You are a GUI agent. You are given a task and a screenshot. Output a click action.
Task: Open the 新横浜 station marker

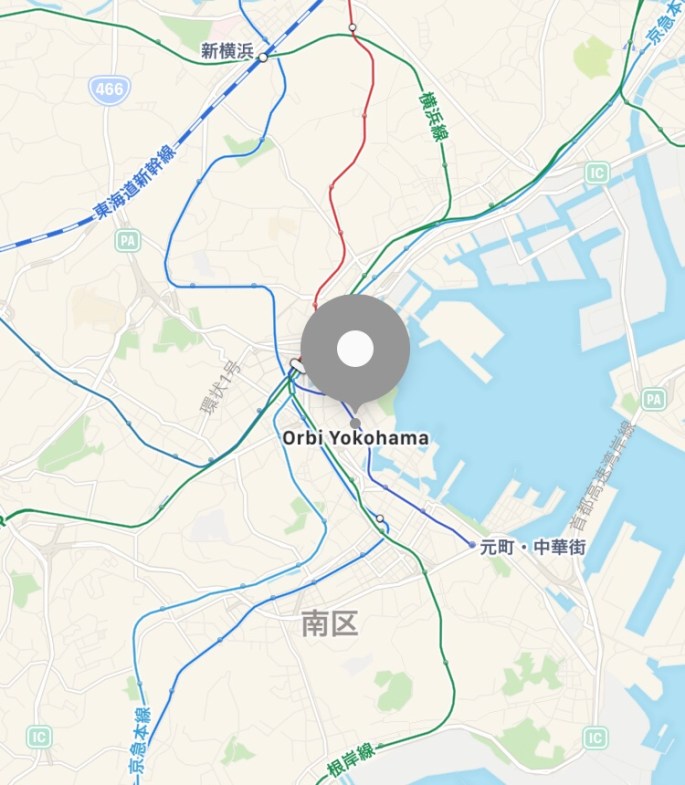pyautogui.click(x=262, y=57)
